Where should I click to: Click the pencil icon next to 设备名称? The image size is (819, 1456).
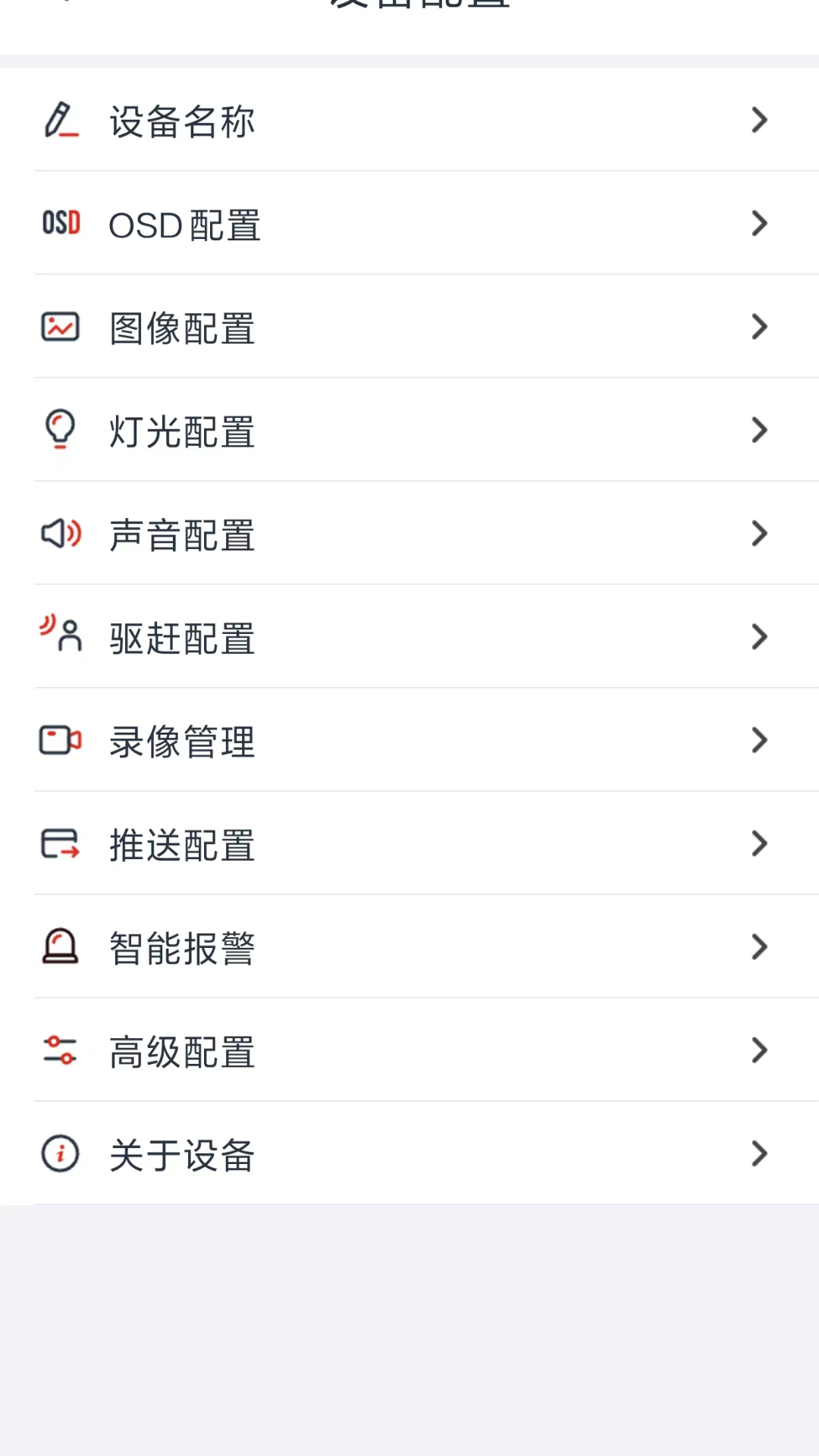click(x=61, y=121)
